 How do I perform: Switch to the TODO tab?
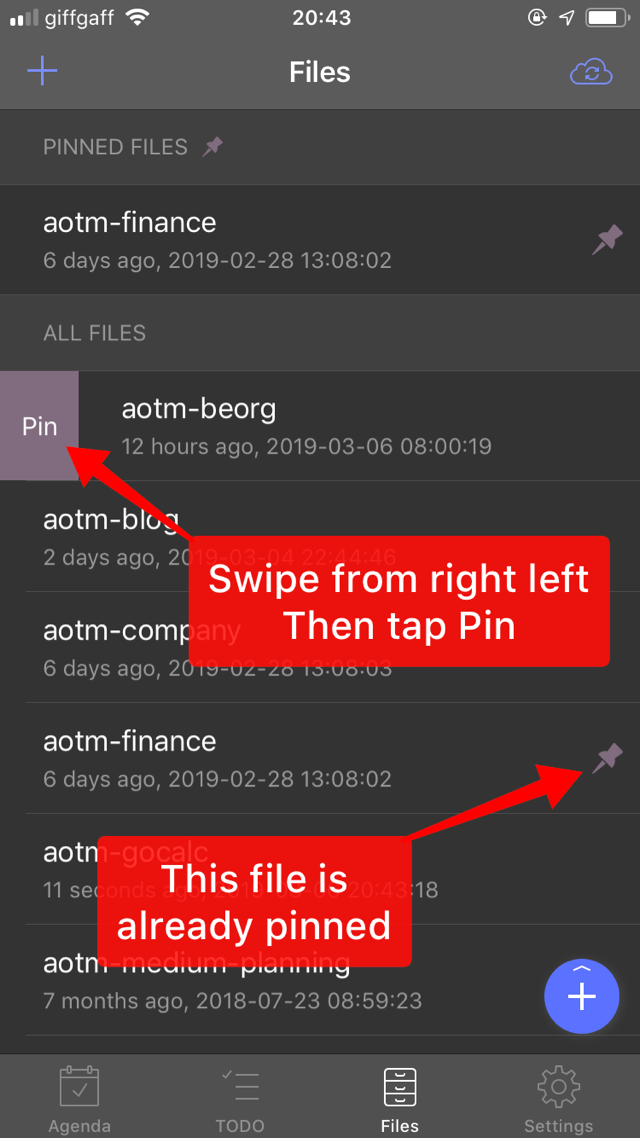coord(239,1097)
